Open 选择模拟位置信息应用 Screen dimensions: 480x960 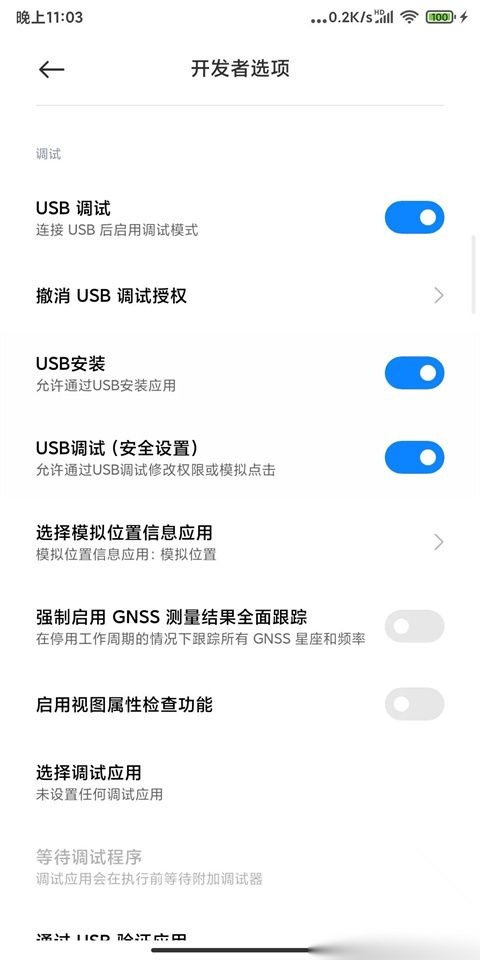click(240, 542)
